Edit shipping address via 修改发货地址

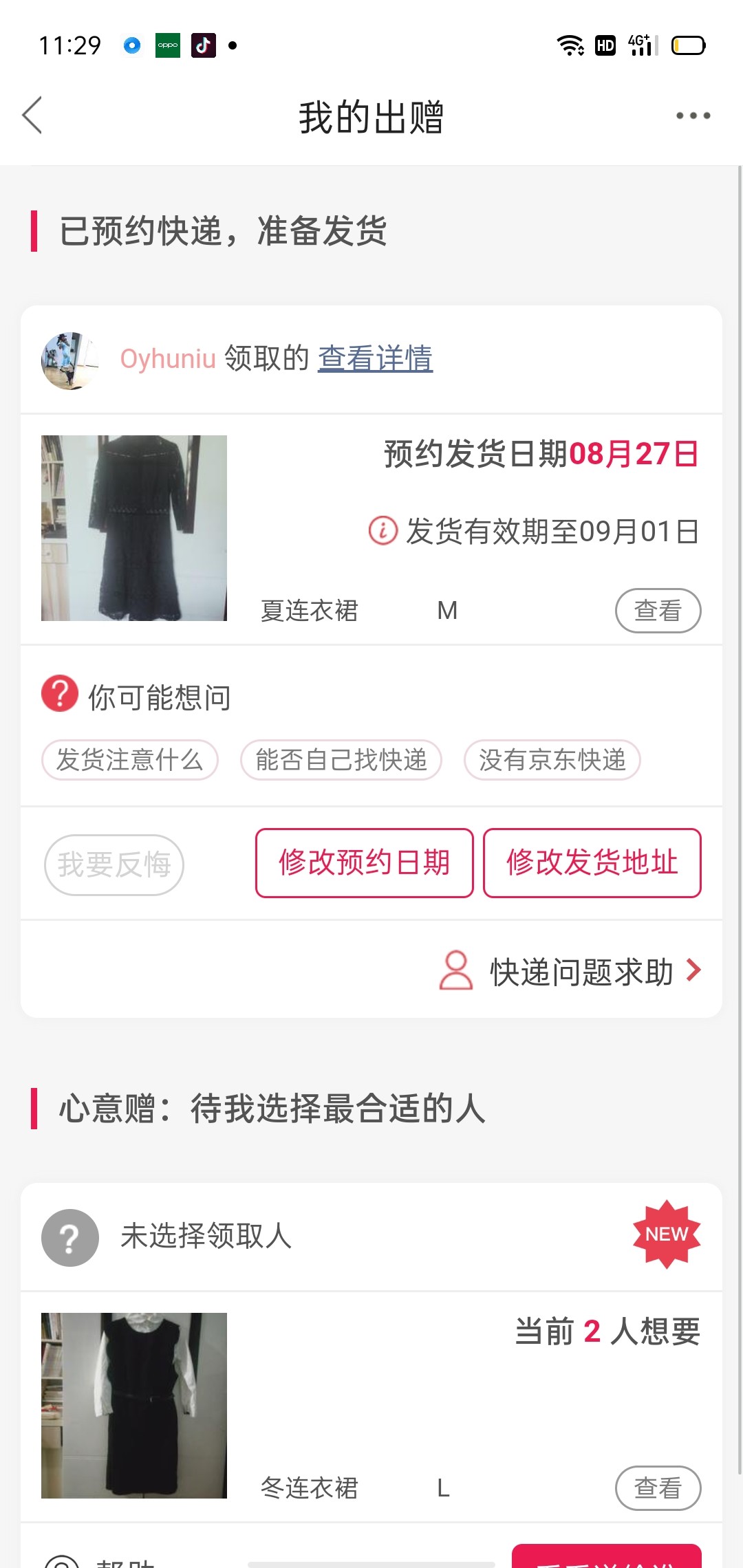click(x=592, y=863)
